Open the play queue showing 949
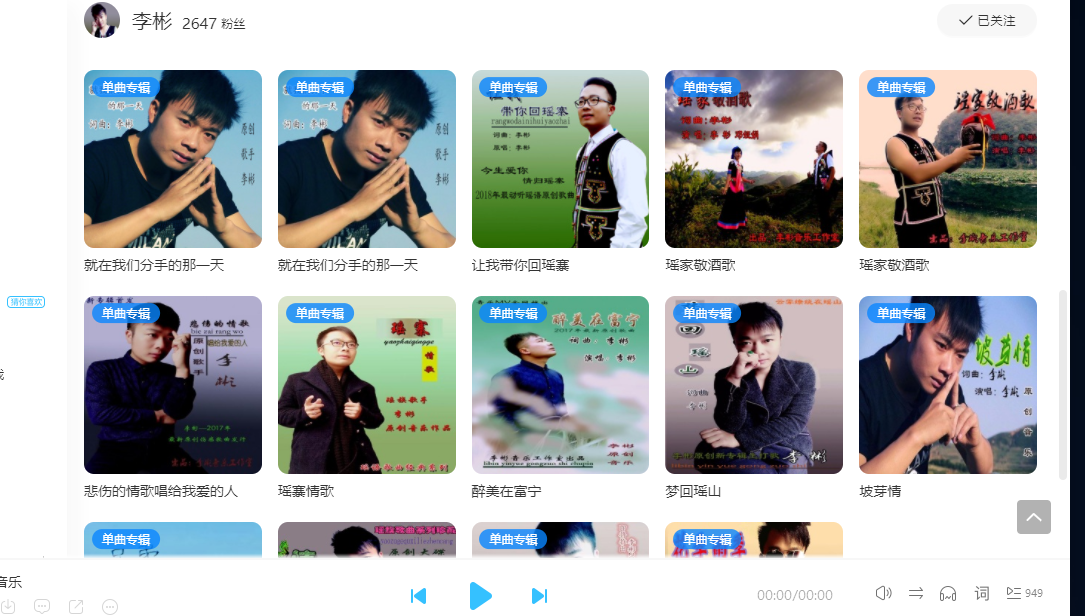The image size is (1085, 616). [x=1023, y=593]
